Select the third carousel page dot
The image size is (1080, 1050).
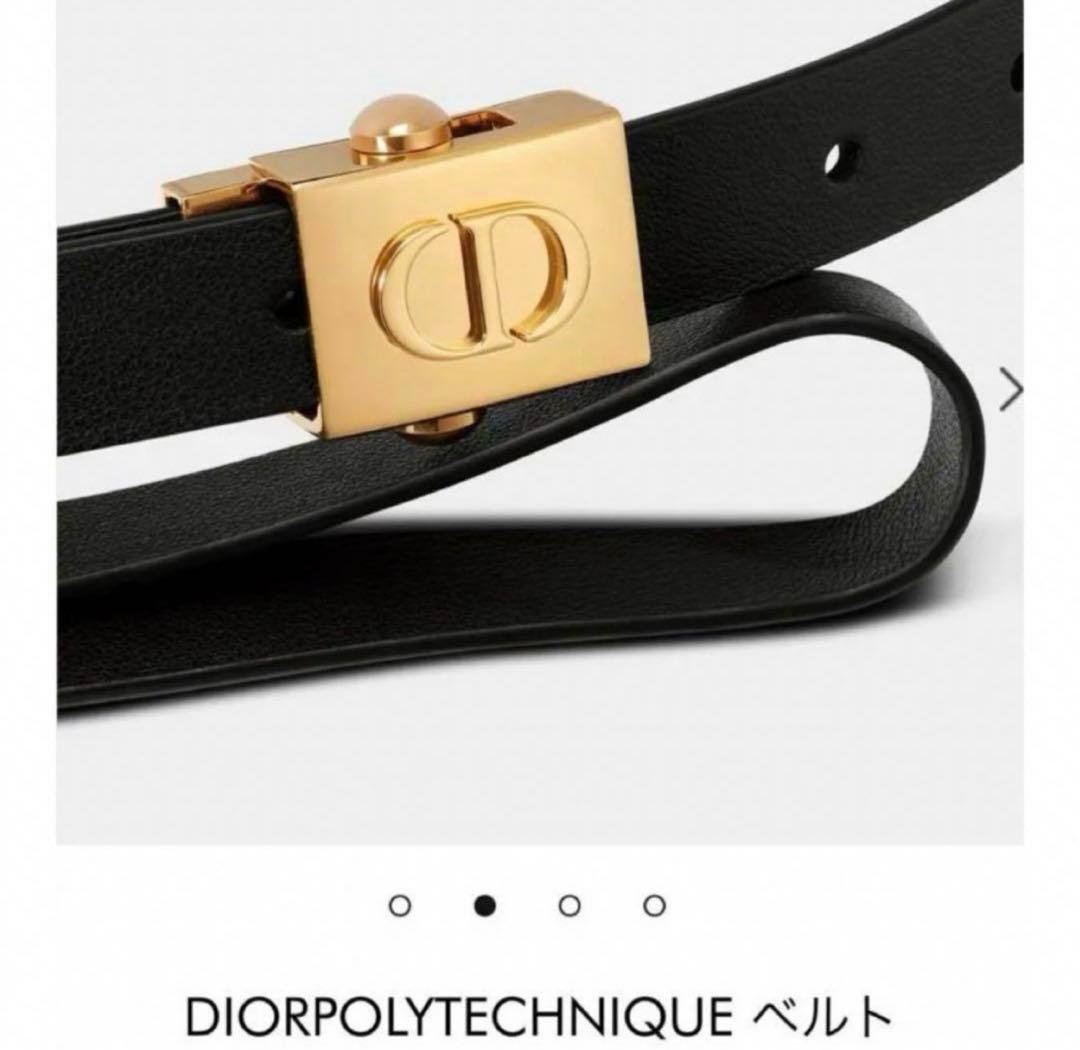pos(569,907)
